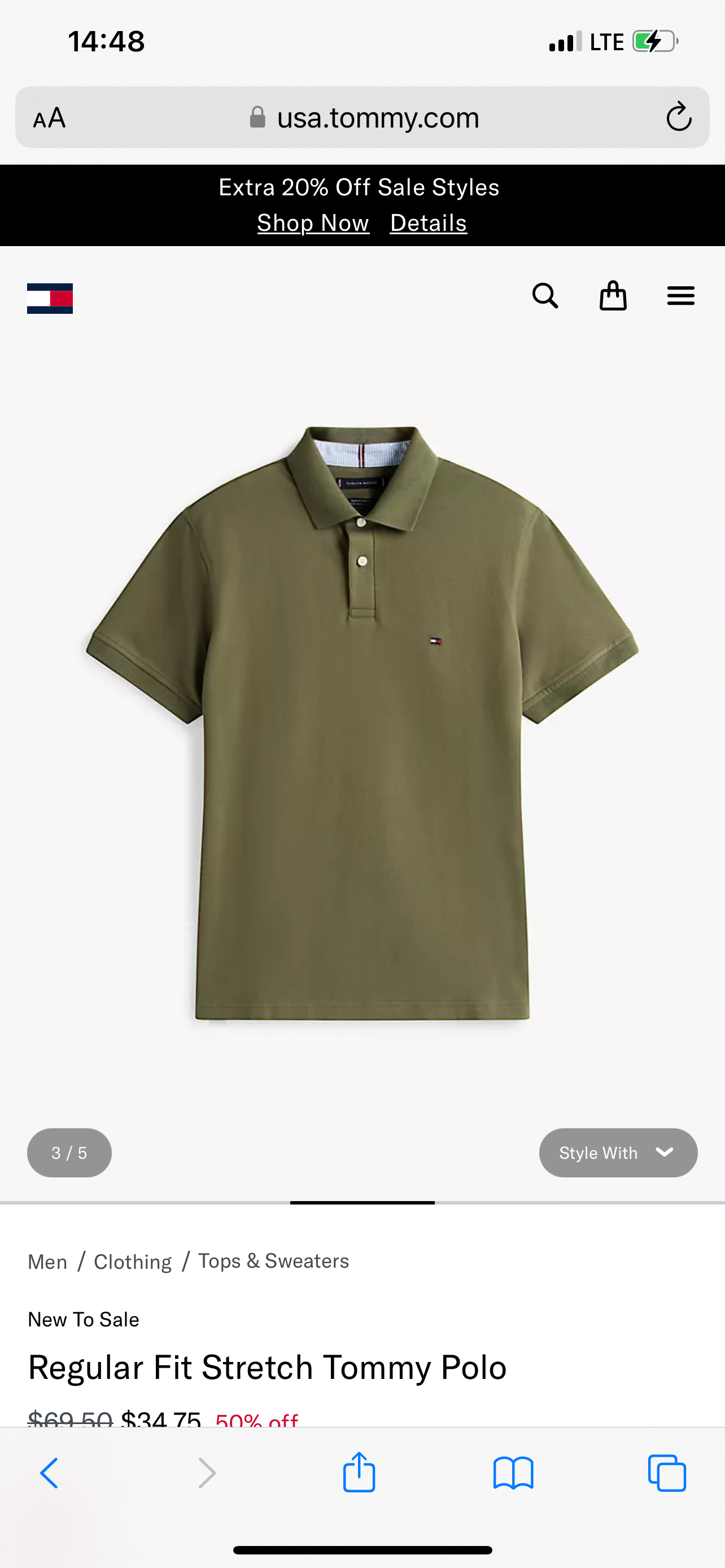The height and width of the screenshot is (1568, 725).
Task: Follow the Shop Now sale link
Action: [313, 224]
